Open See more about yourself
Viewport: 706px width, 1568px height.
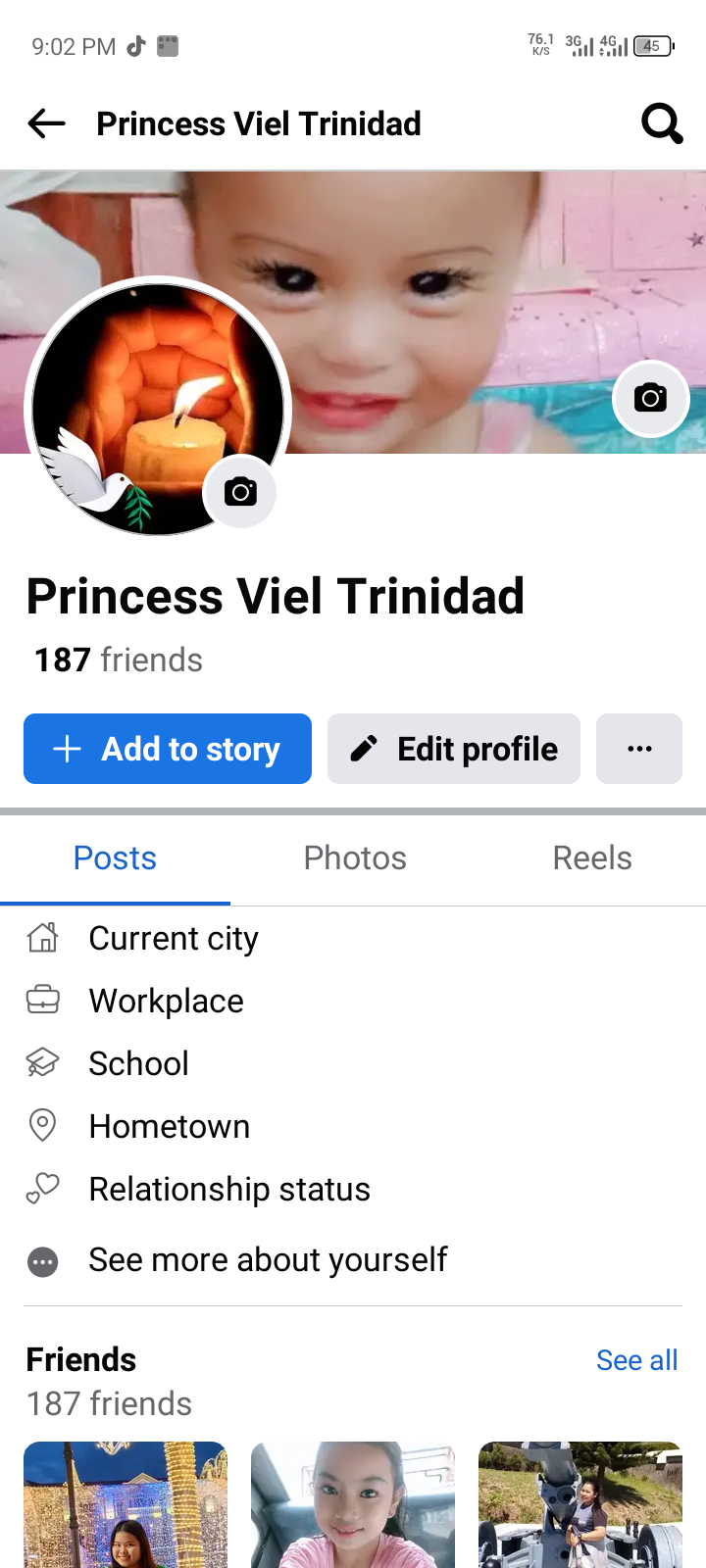click(x=268, y=1260)
